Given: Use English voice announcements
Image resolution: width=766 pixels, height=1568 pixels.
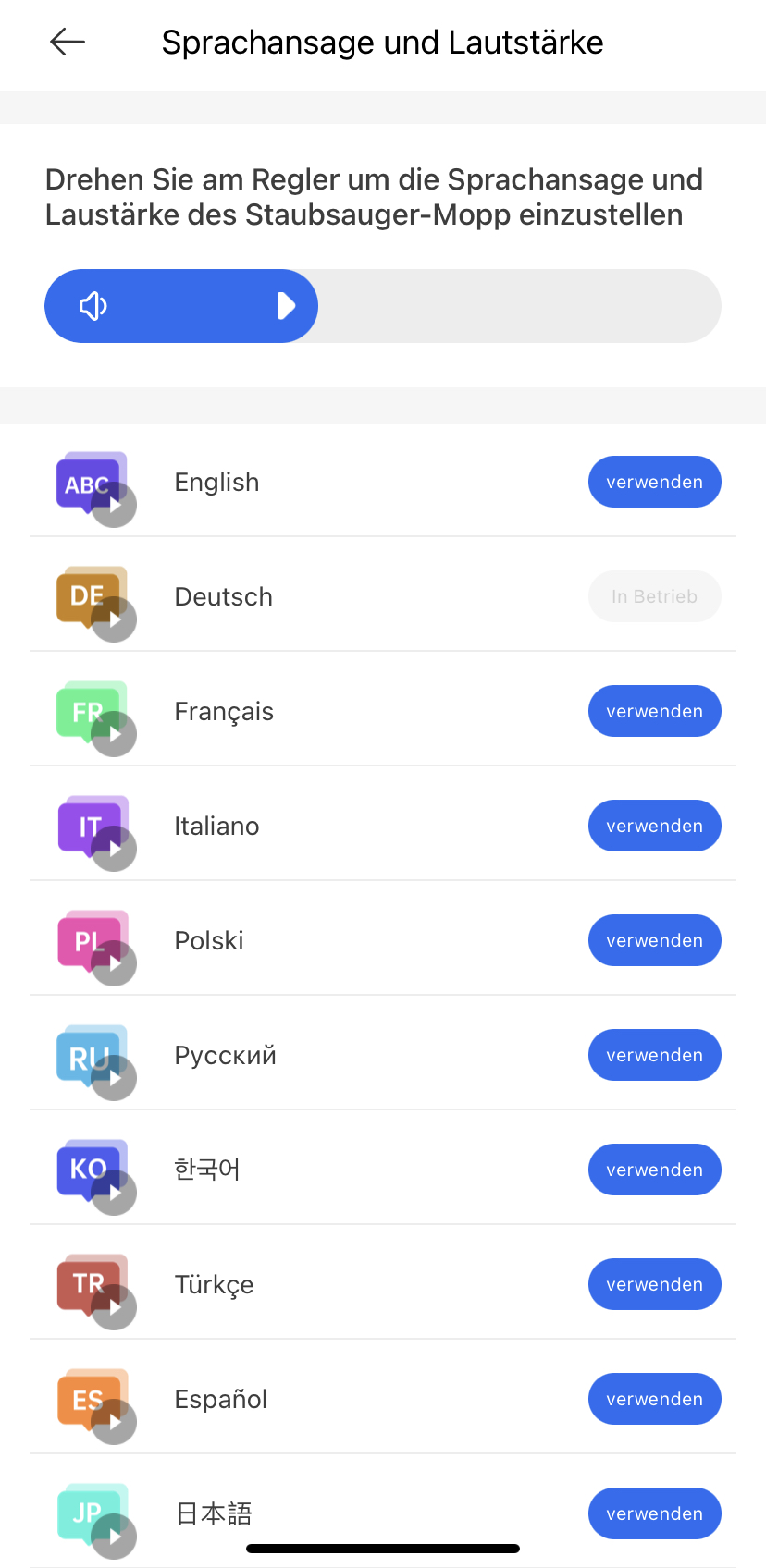Looking at the screenshot, I should point(654,482).
